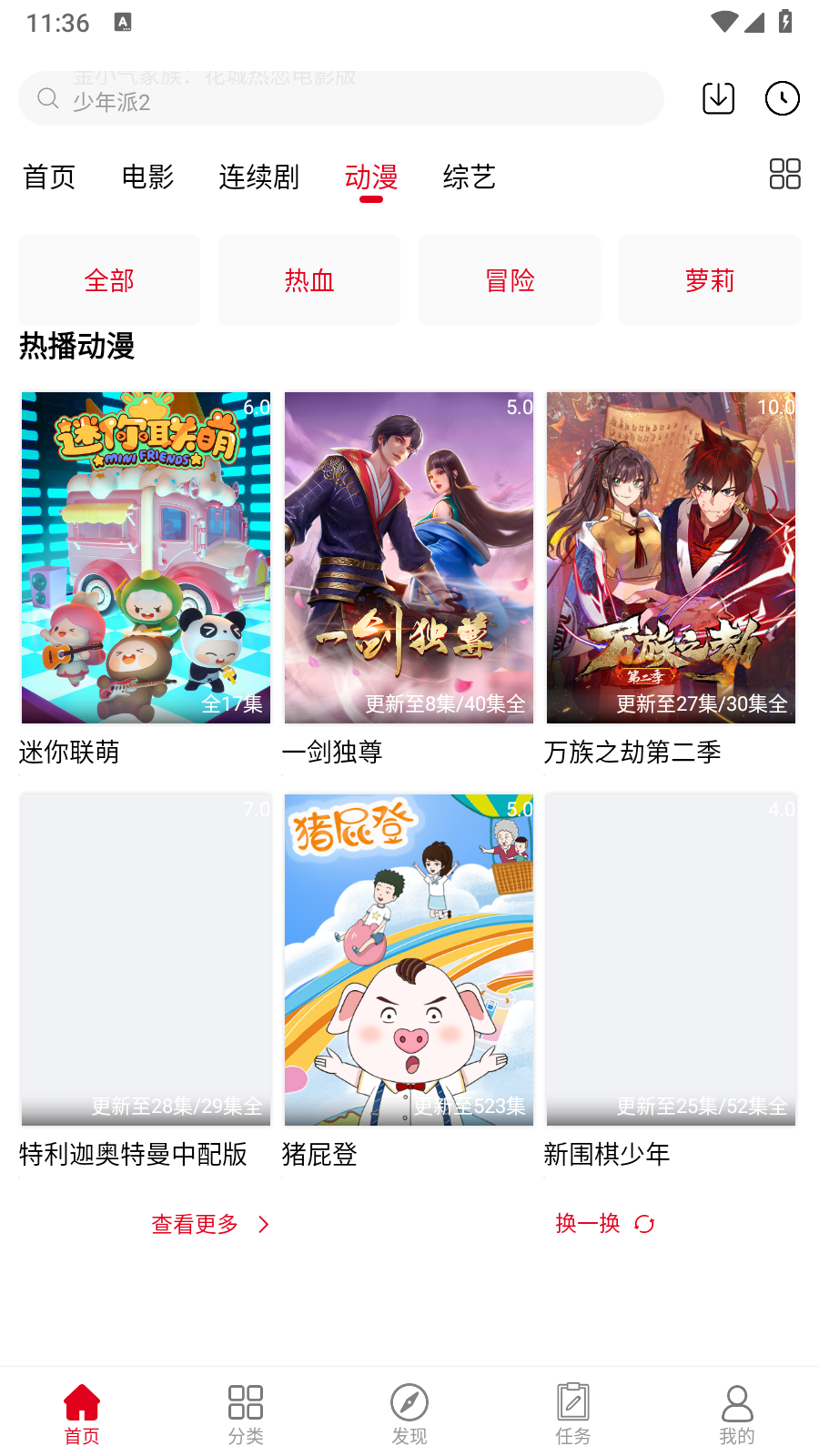Open the 一剑独尊 anime poster
Screen dimensions: 819x1456
409,556
